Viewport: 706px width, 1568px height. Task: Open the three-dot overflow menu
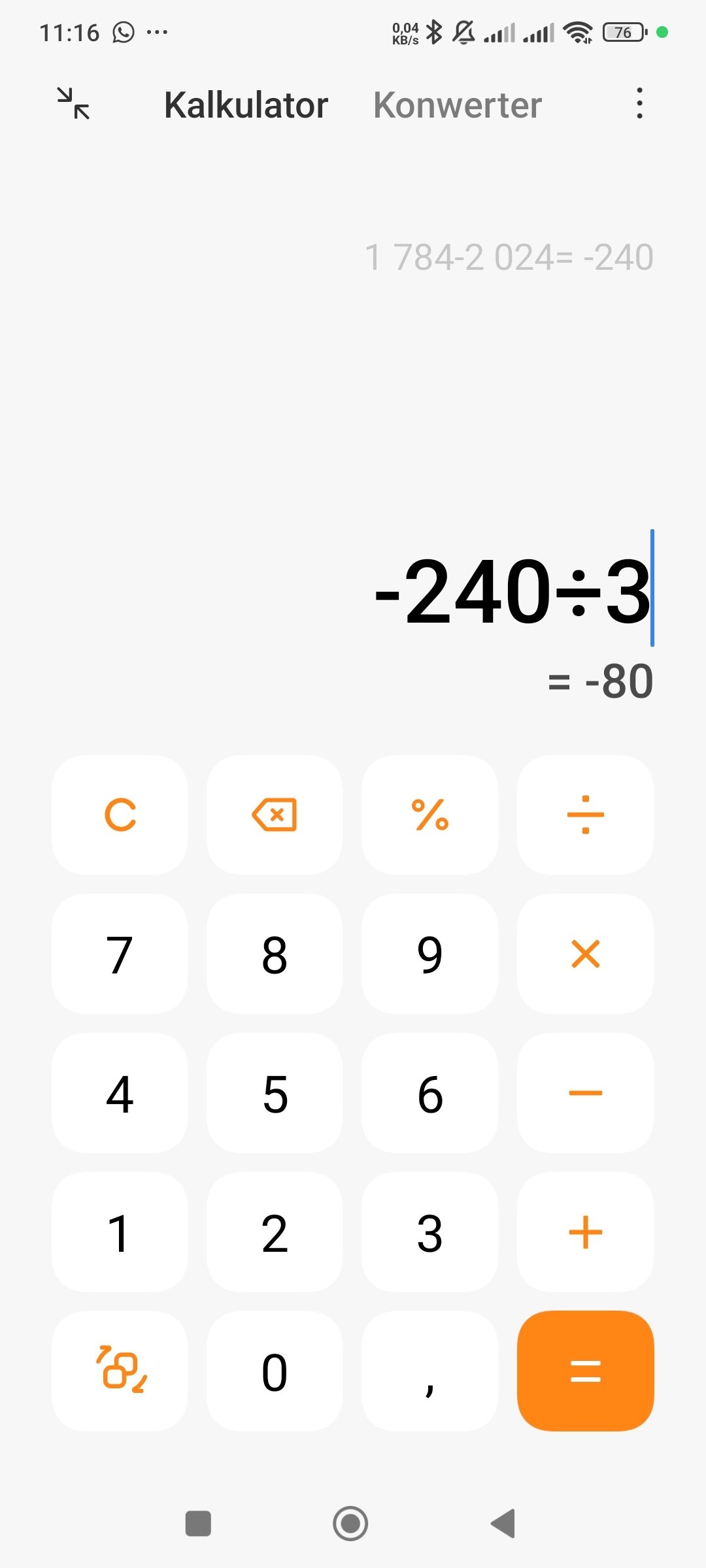[639, 104]
